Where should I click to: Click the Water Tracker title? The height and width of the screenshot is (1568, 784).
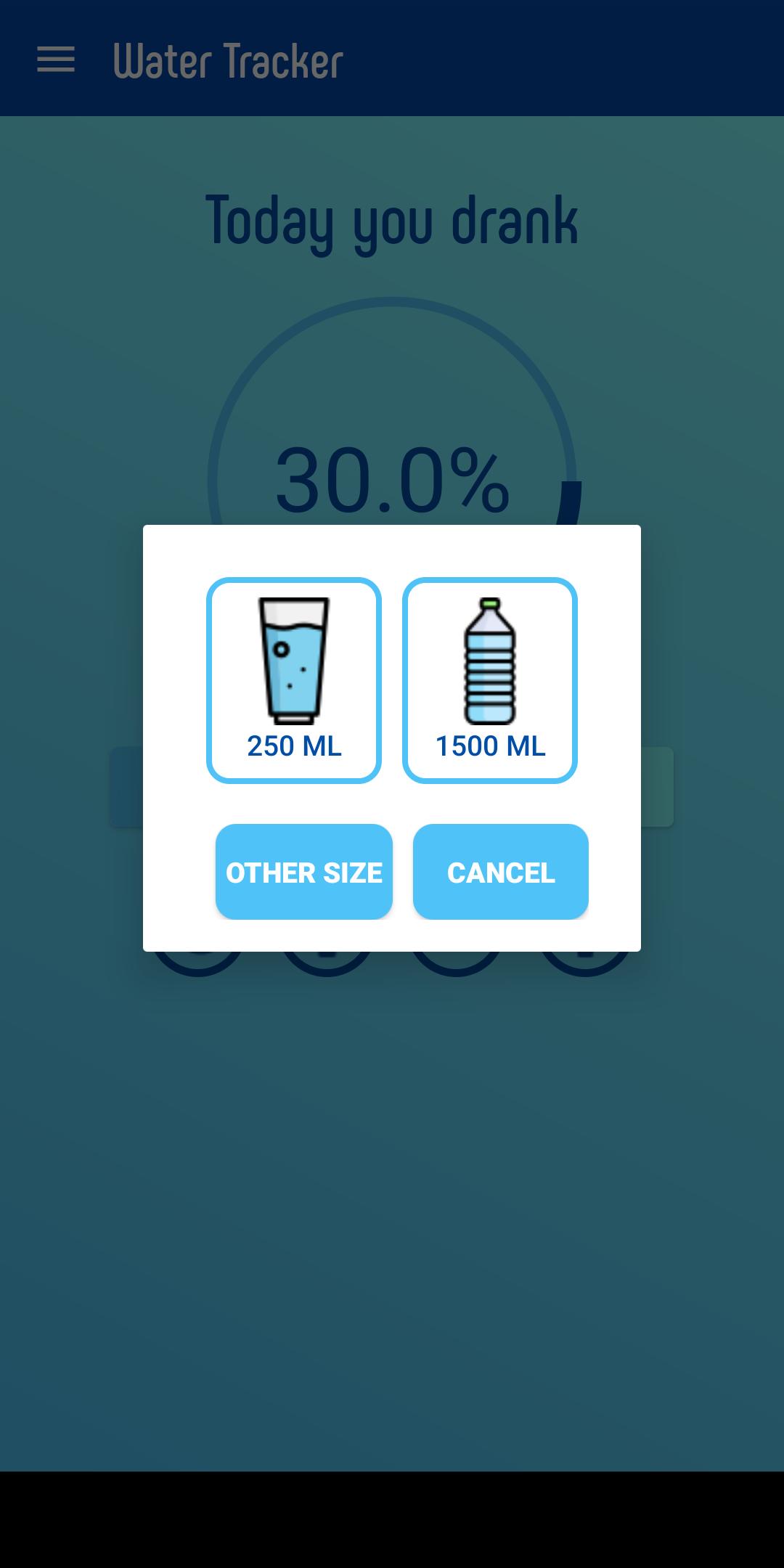226,61
